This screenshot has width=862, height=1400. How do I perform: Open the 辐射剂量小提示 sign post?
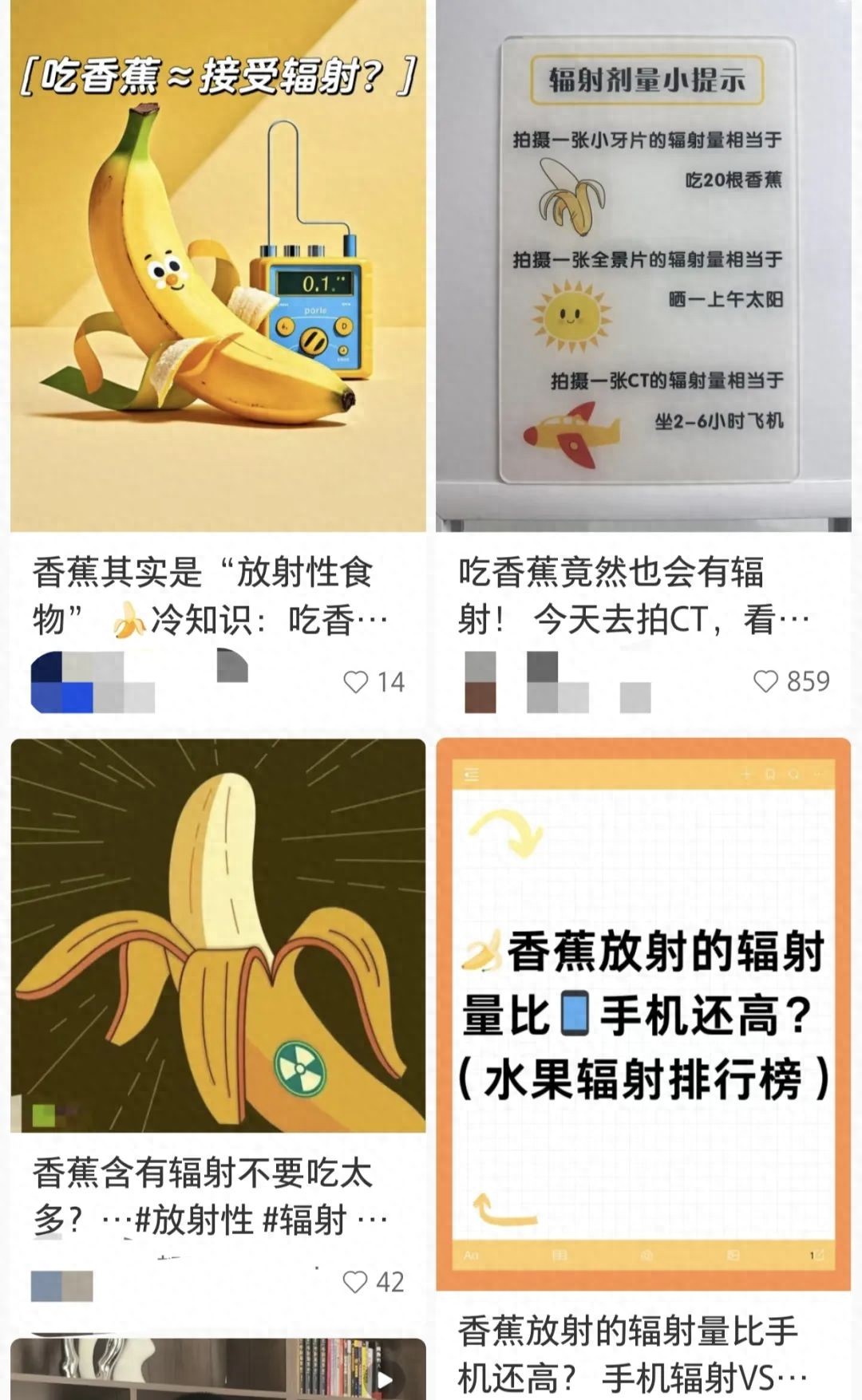643,266
